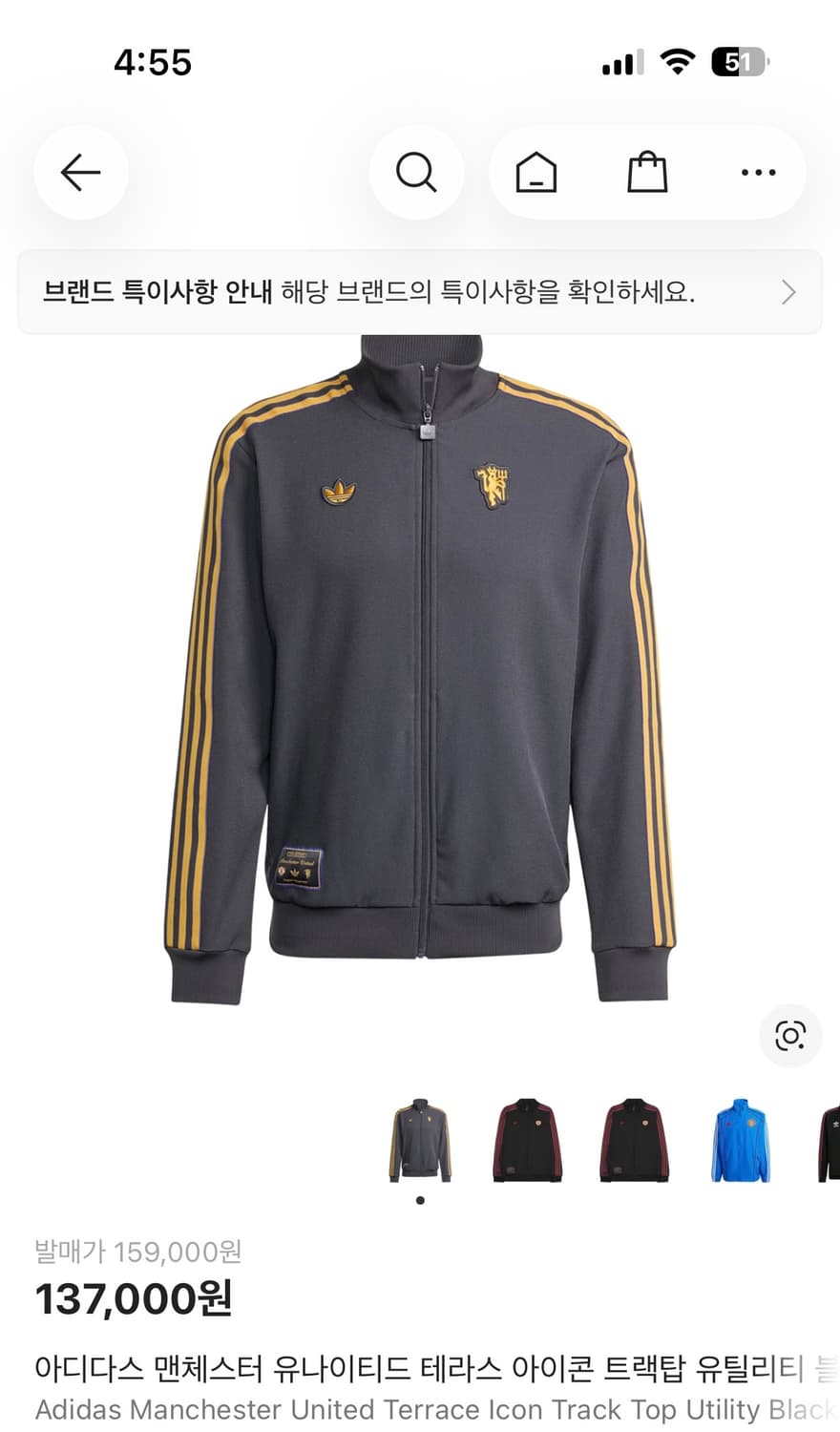Select the rightmost partially visible thumbnail
Viewport: 840px width, 1432px height.
tap(826, 1143)
